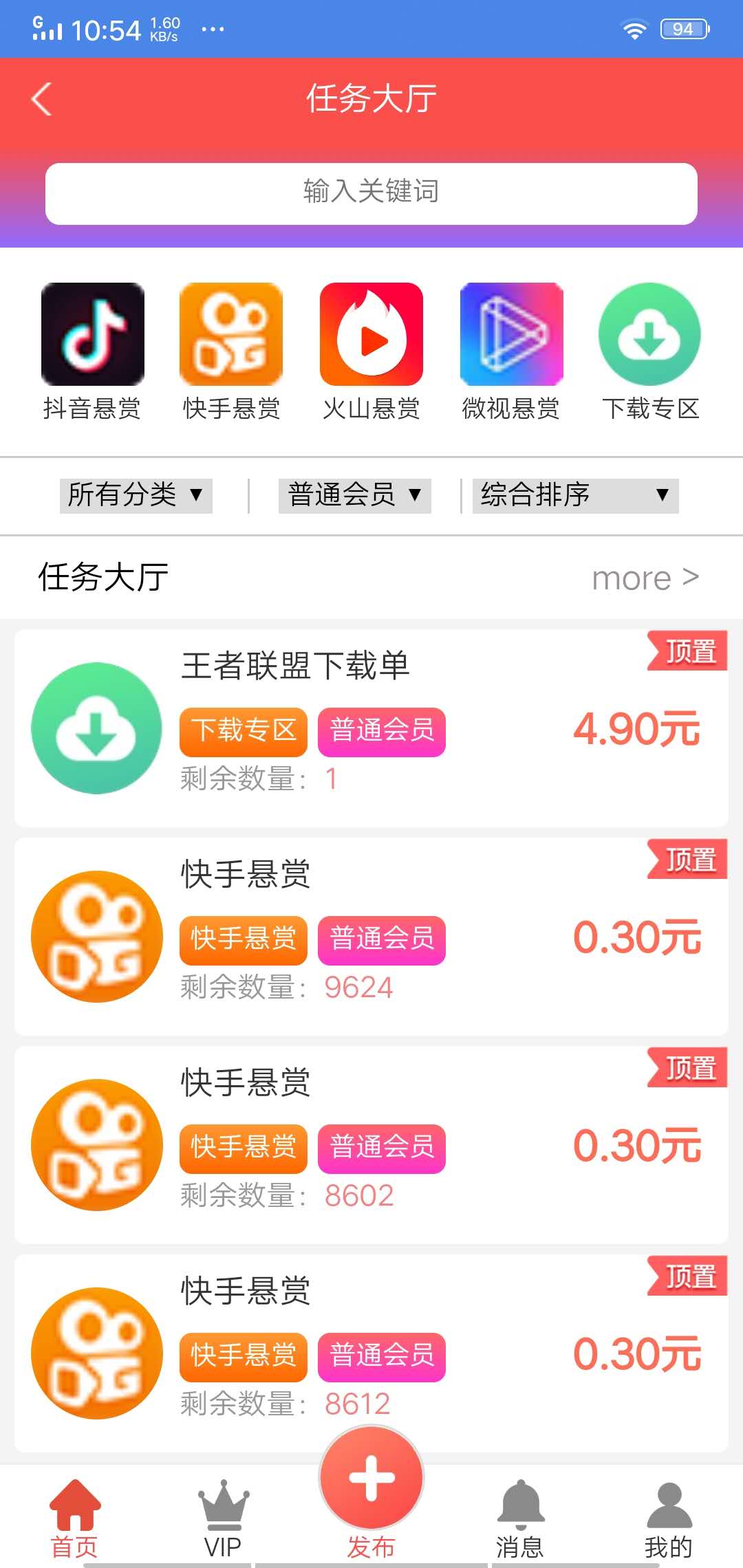Tap the 普通会员 tag on 快手悬赏 task
This screenshot has height=1568, width=743.
(x=381, y=941)
